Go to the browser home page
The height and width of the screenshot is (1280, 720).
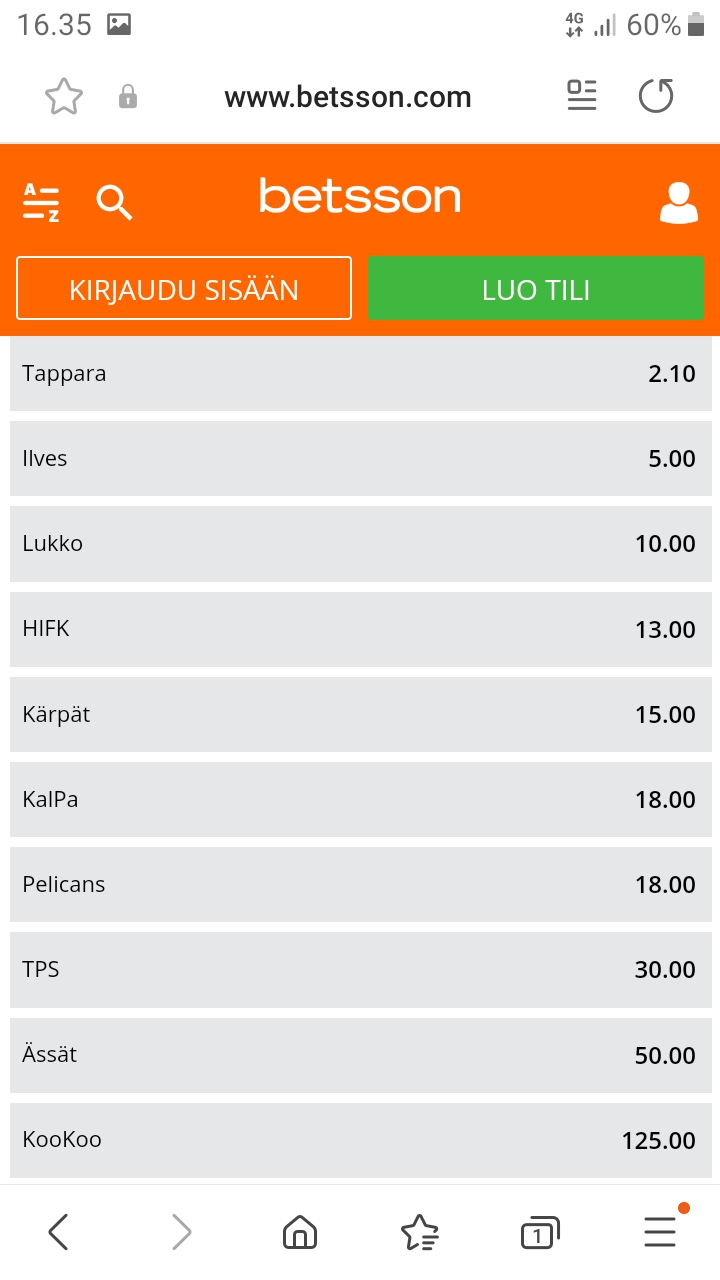coord(300,1232)
